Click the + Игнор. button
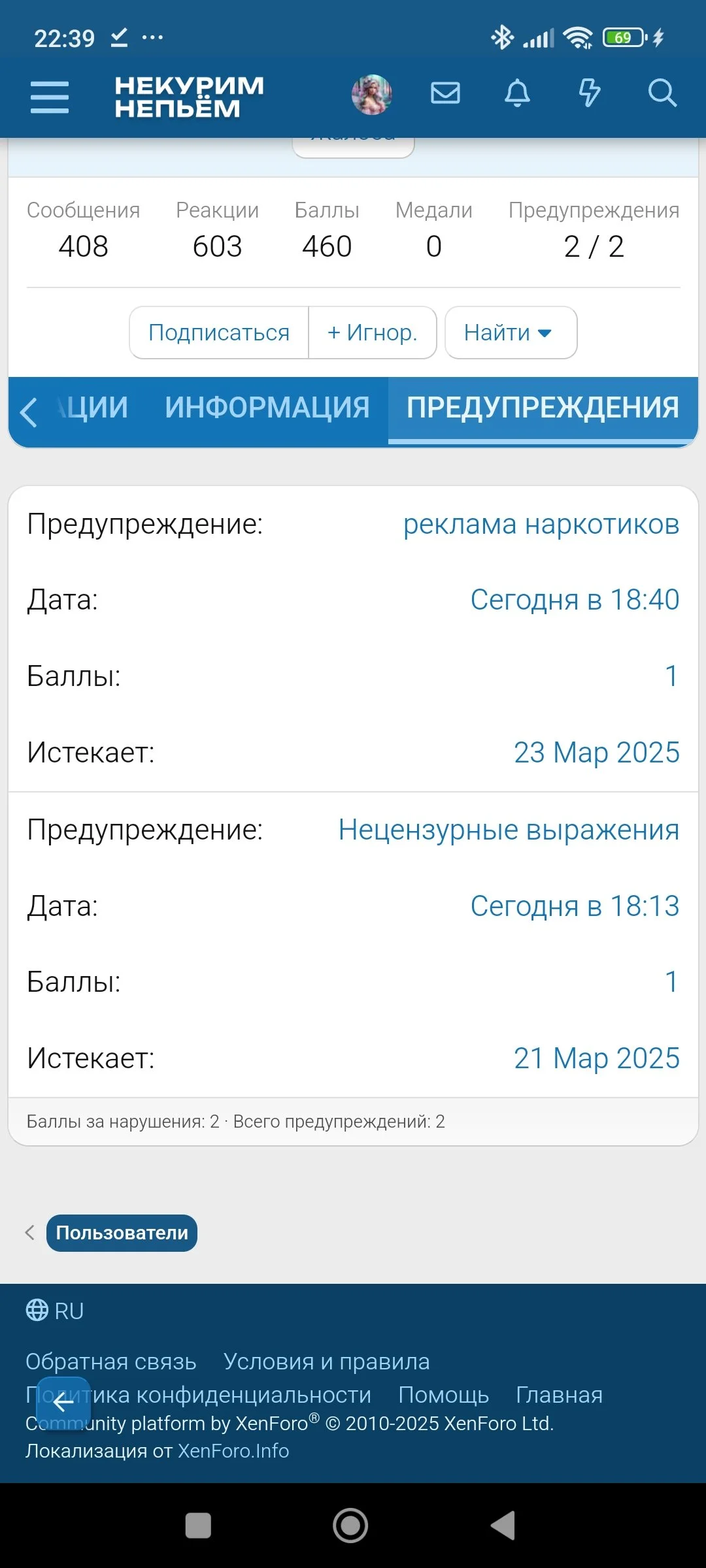Image resolution: width=706 pixels, height=1568 pixels. pyautogui.click(x=372, y=333)
